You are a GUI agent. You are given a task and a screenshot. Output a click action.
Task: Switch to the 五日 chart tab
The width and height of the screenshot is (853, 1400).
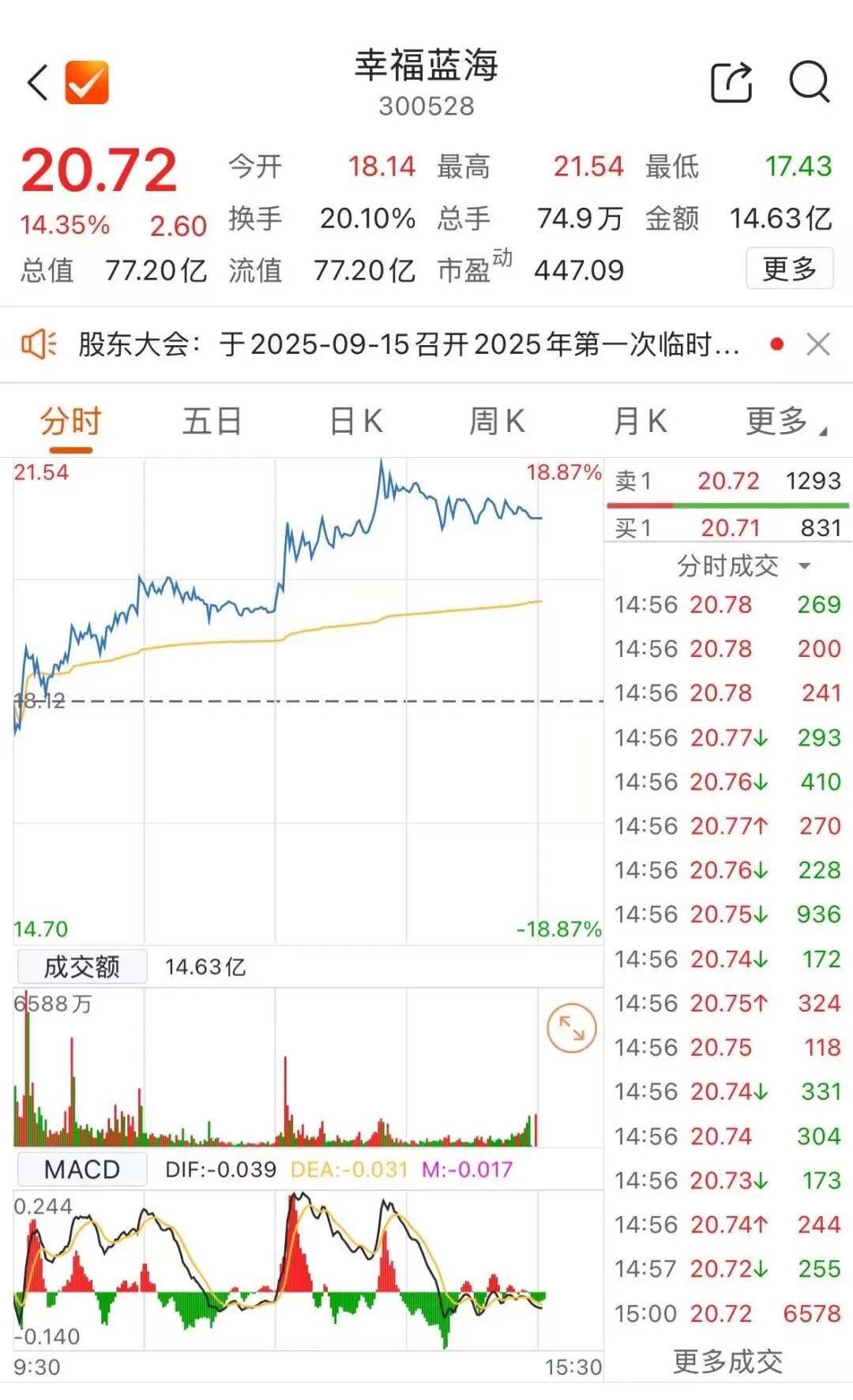(212, 422)
